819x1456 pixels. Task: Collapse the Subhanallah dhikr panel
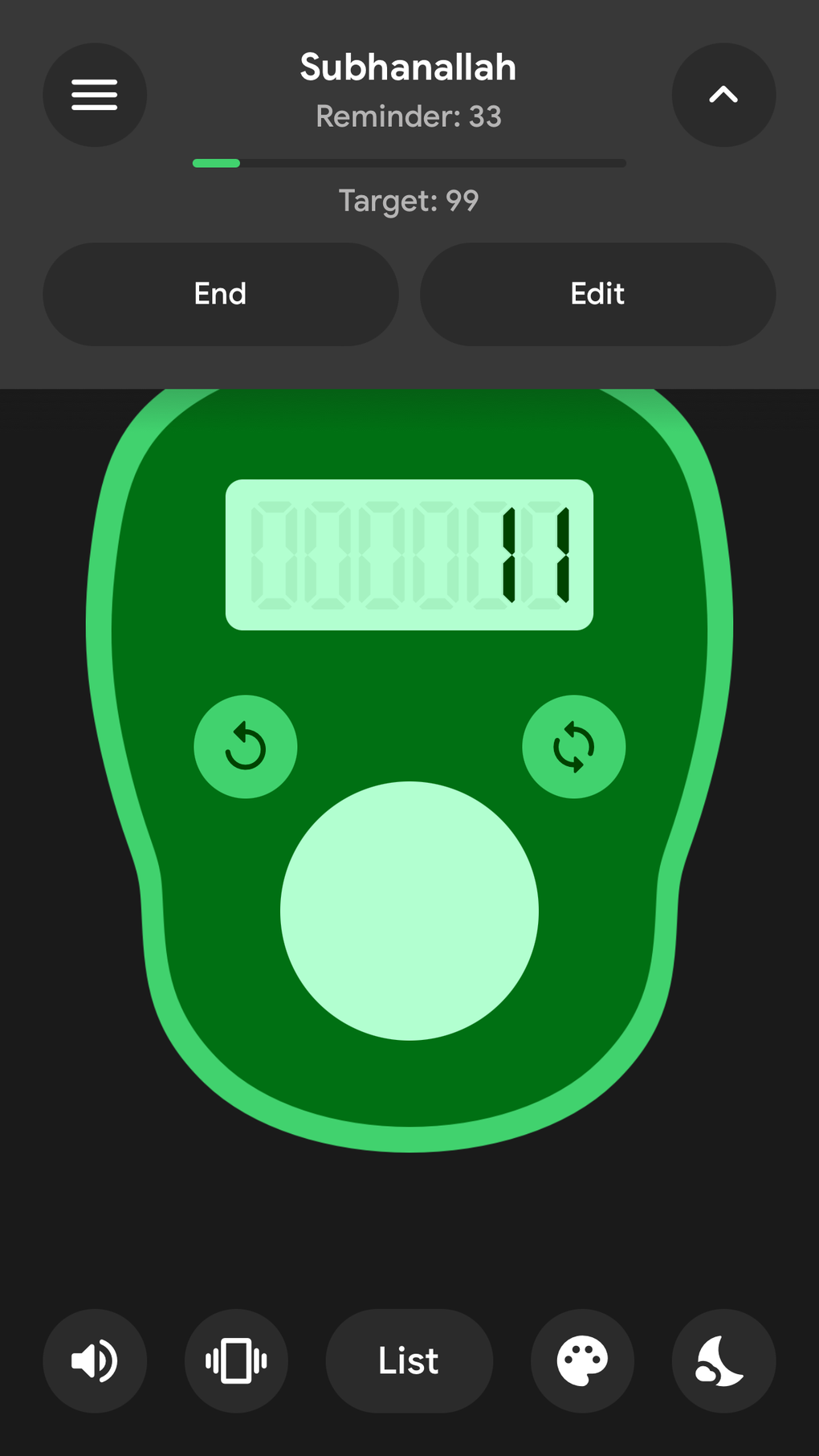coord(723,95)
